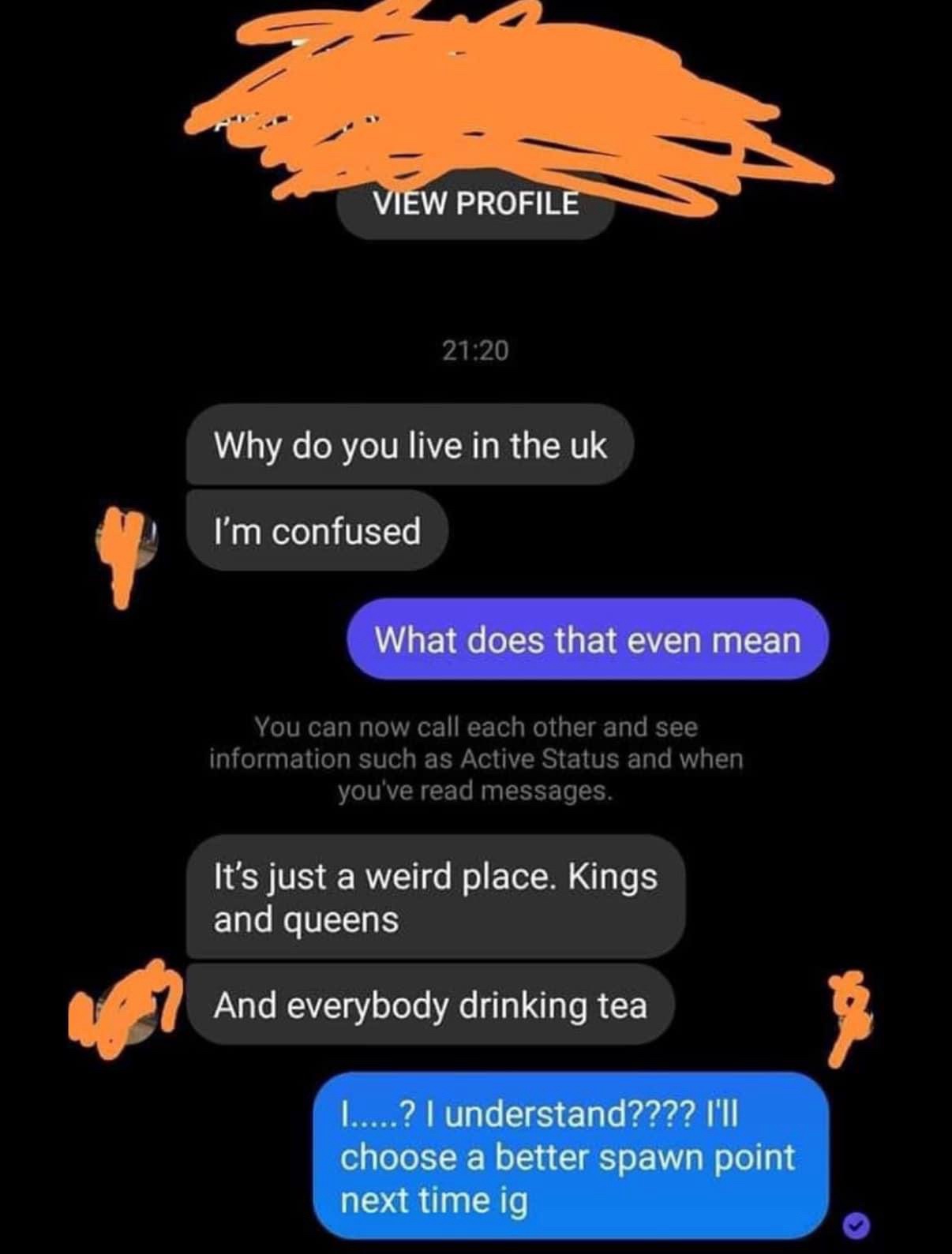Open the contact's View Profile button

coord(475,205)
